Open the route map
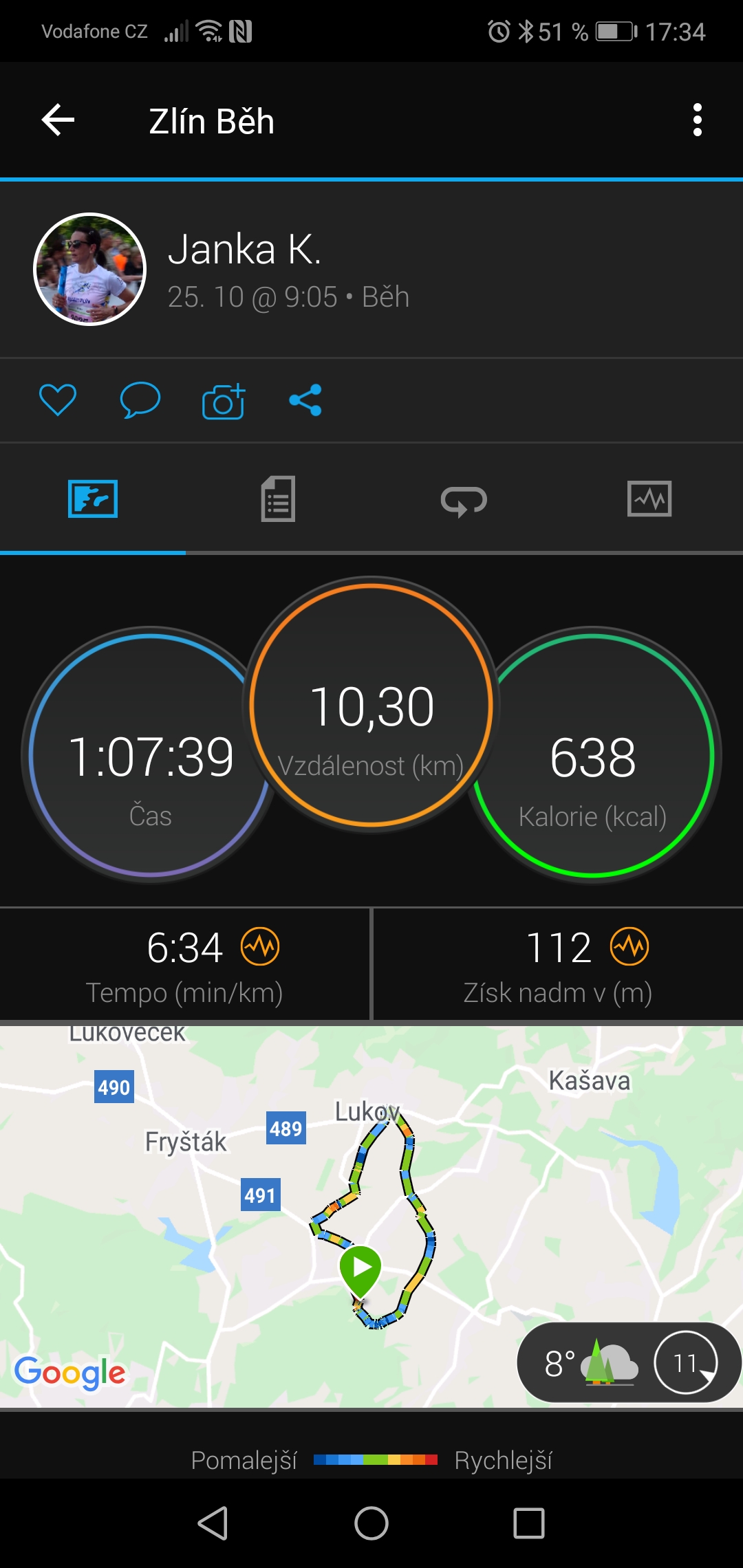 (371, 1216)
